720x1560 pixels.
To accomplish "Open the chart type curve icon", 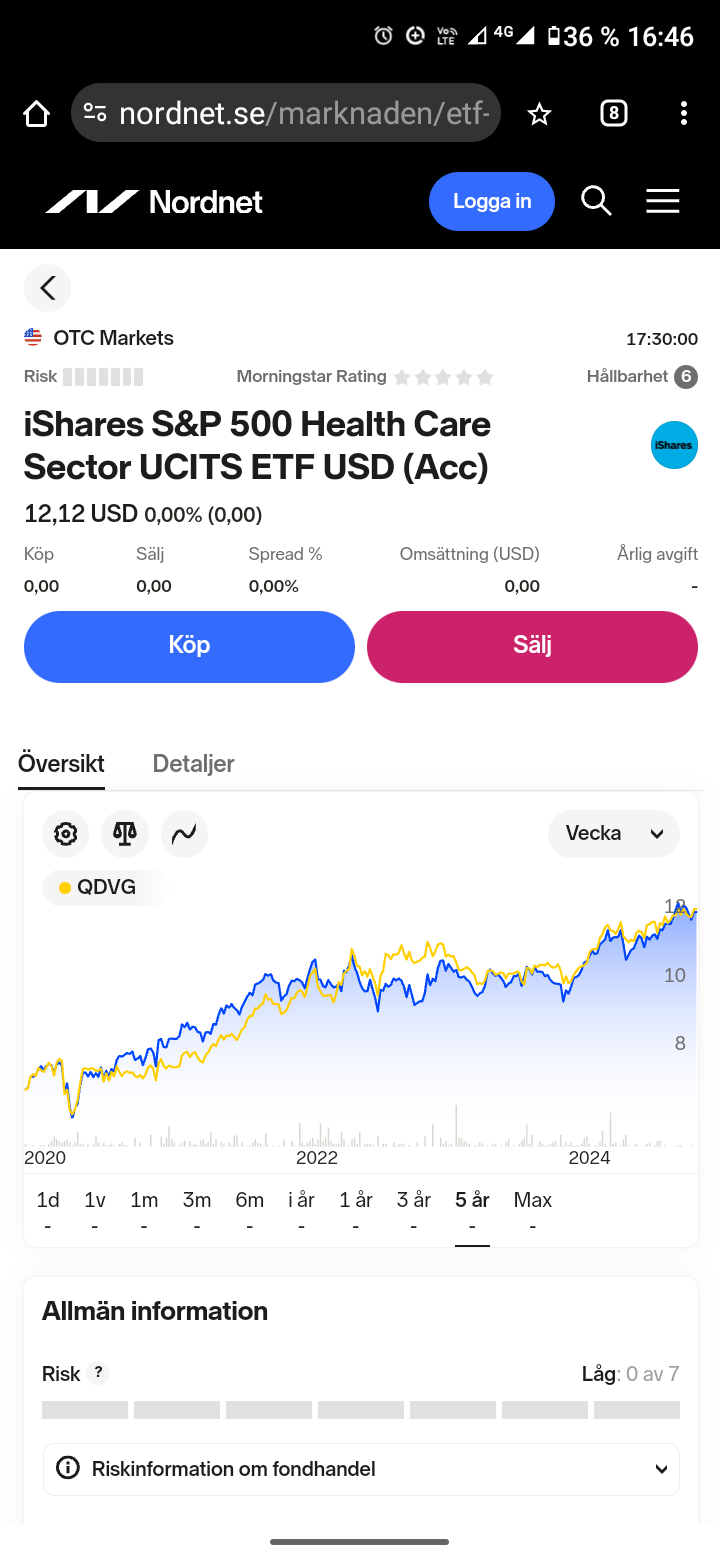I will tap(184, 834).
